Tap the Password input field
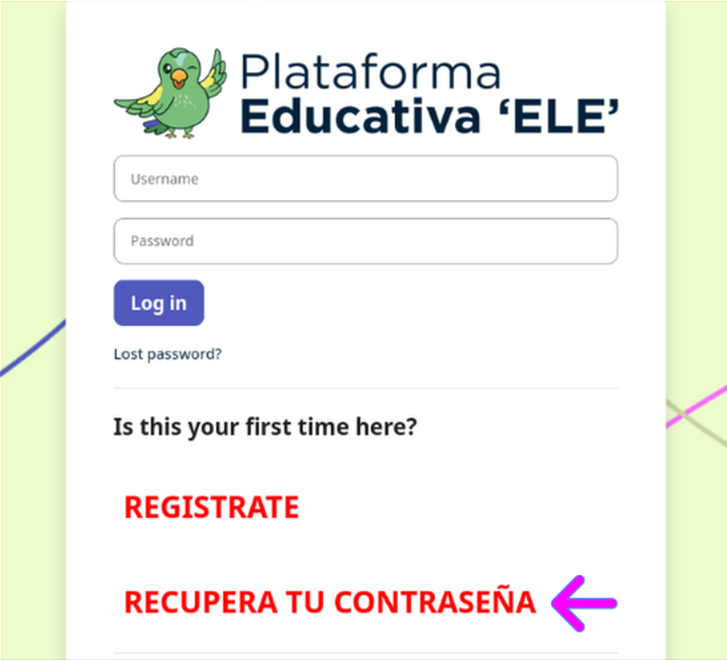Image resolution: width=727 pixels, height=660 pixels. click(x=365, y=241)
